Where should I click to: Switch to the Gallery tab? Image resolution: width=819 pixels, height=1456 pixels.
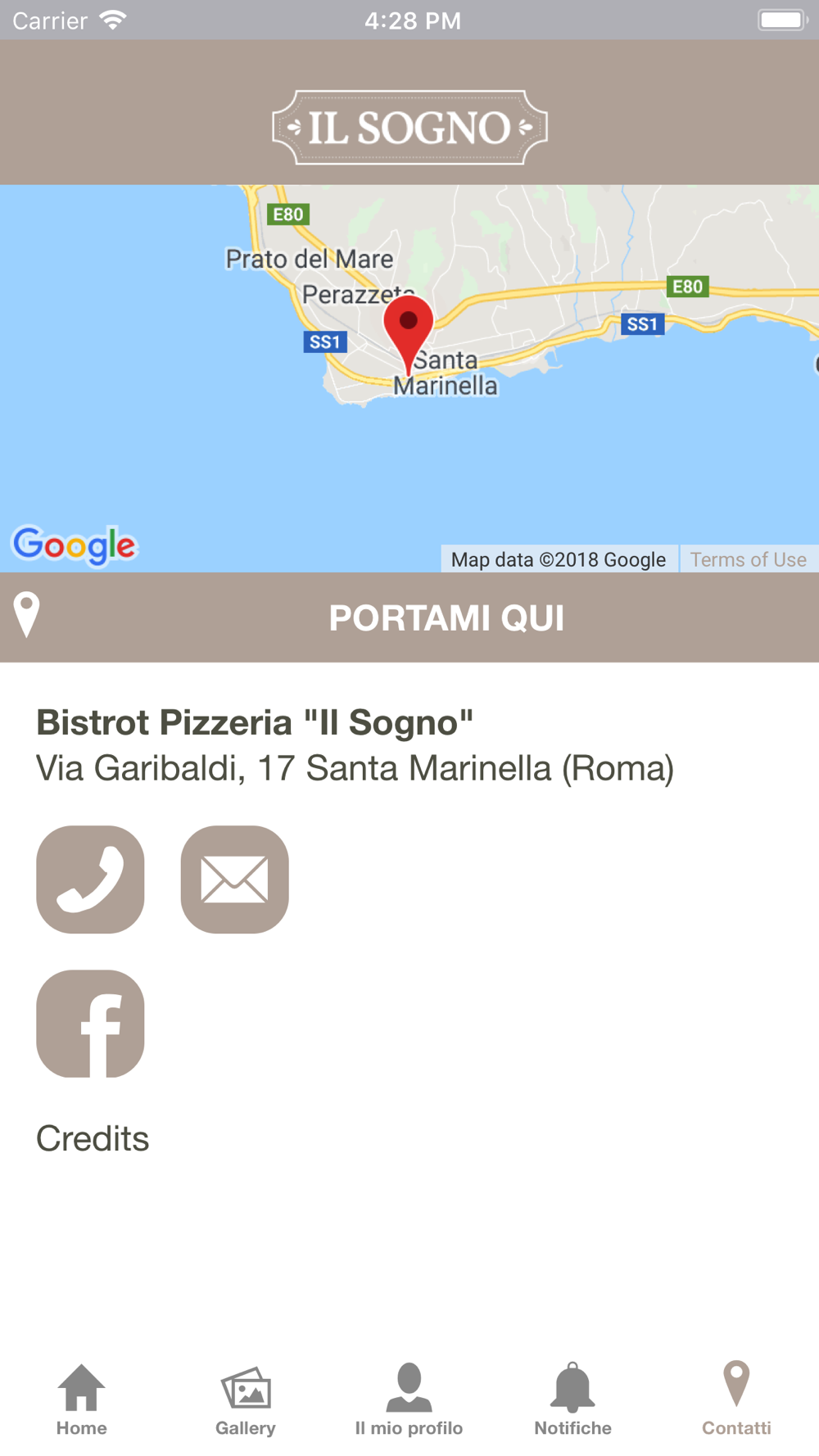tap(246, 1399)
